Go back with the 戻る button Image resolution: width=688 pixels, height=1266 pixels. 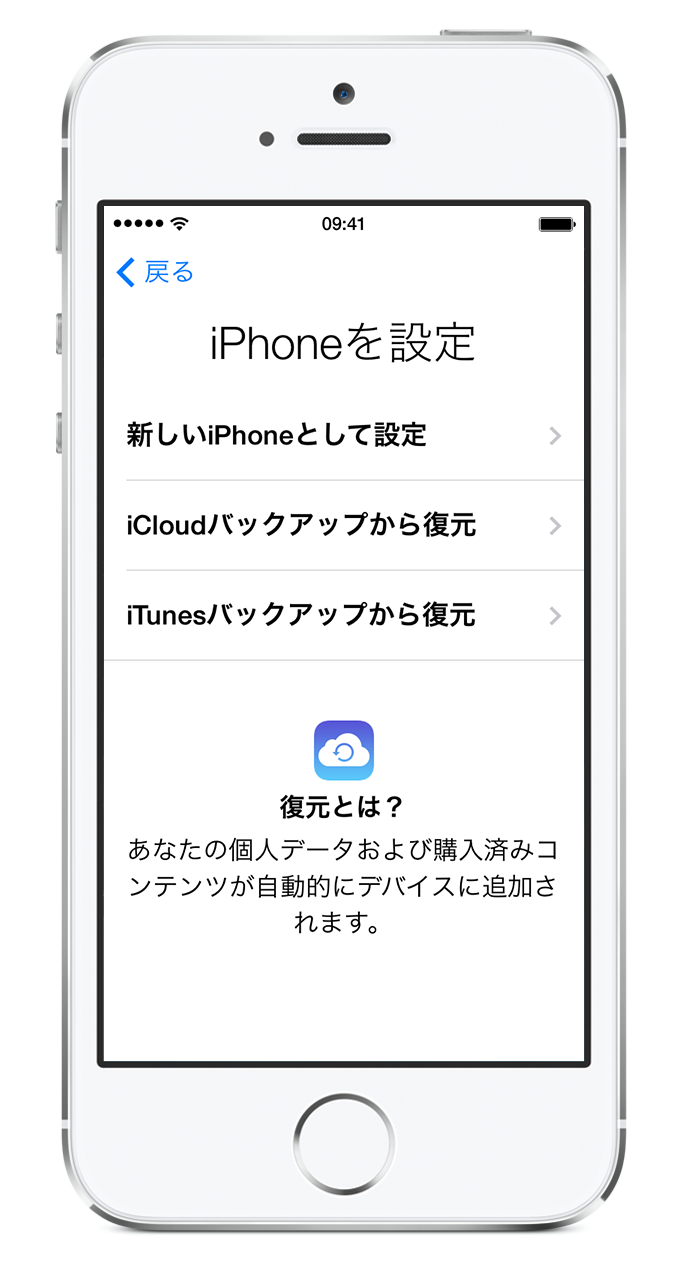[x=155, y=272]
